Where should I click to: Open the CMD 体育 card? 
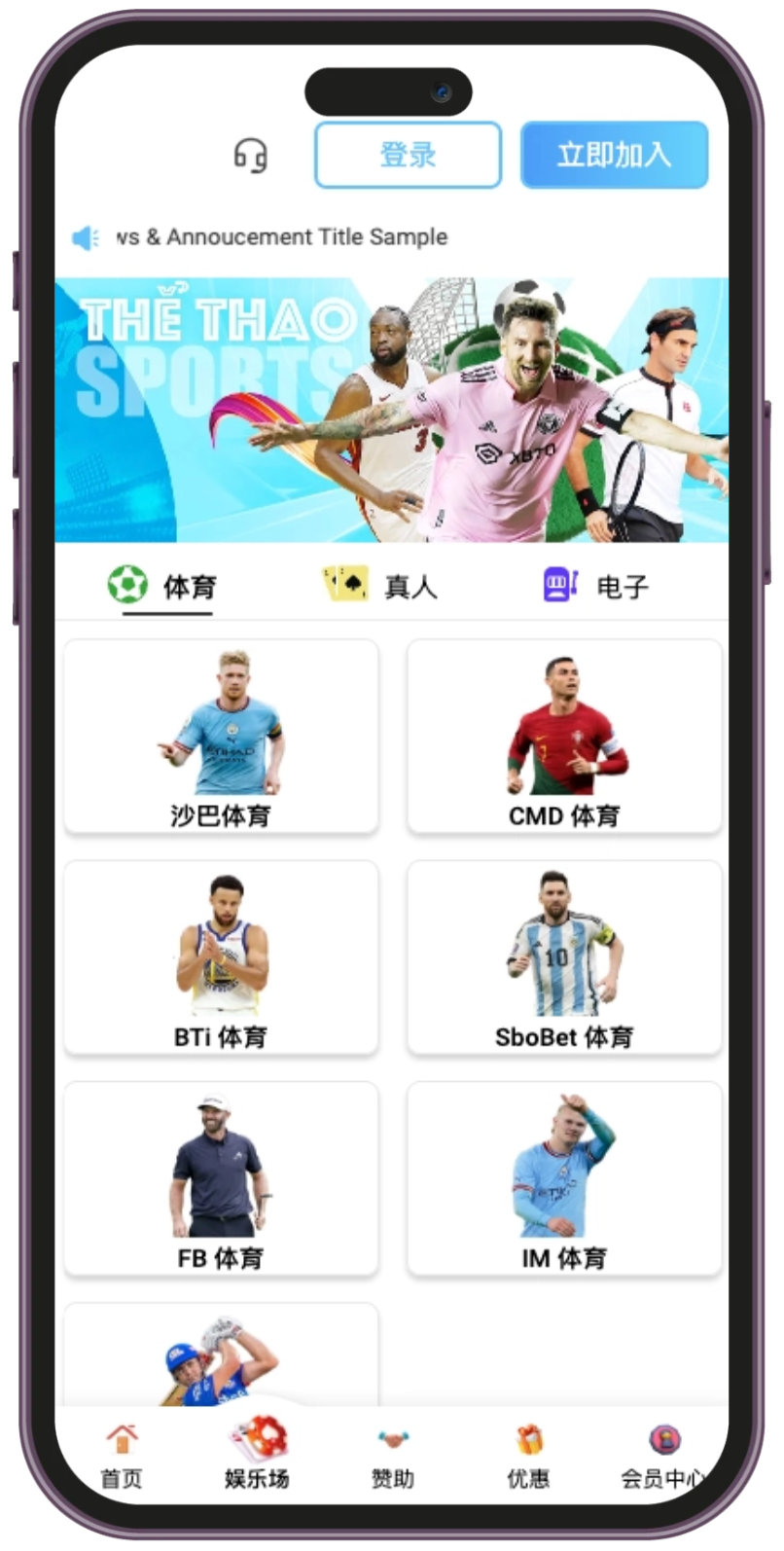click(564, 737)
